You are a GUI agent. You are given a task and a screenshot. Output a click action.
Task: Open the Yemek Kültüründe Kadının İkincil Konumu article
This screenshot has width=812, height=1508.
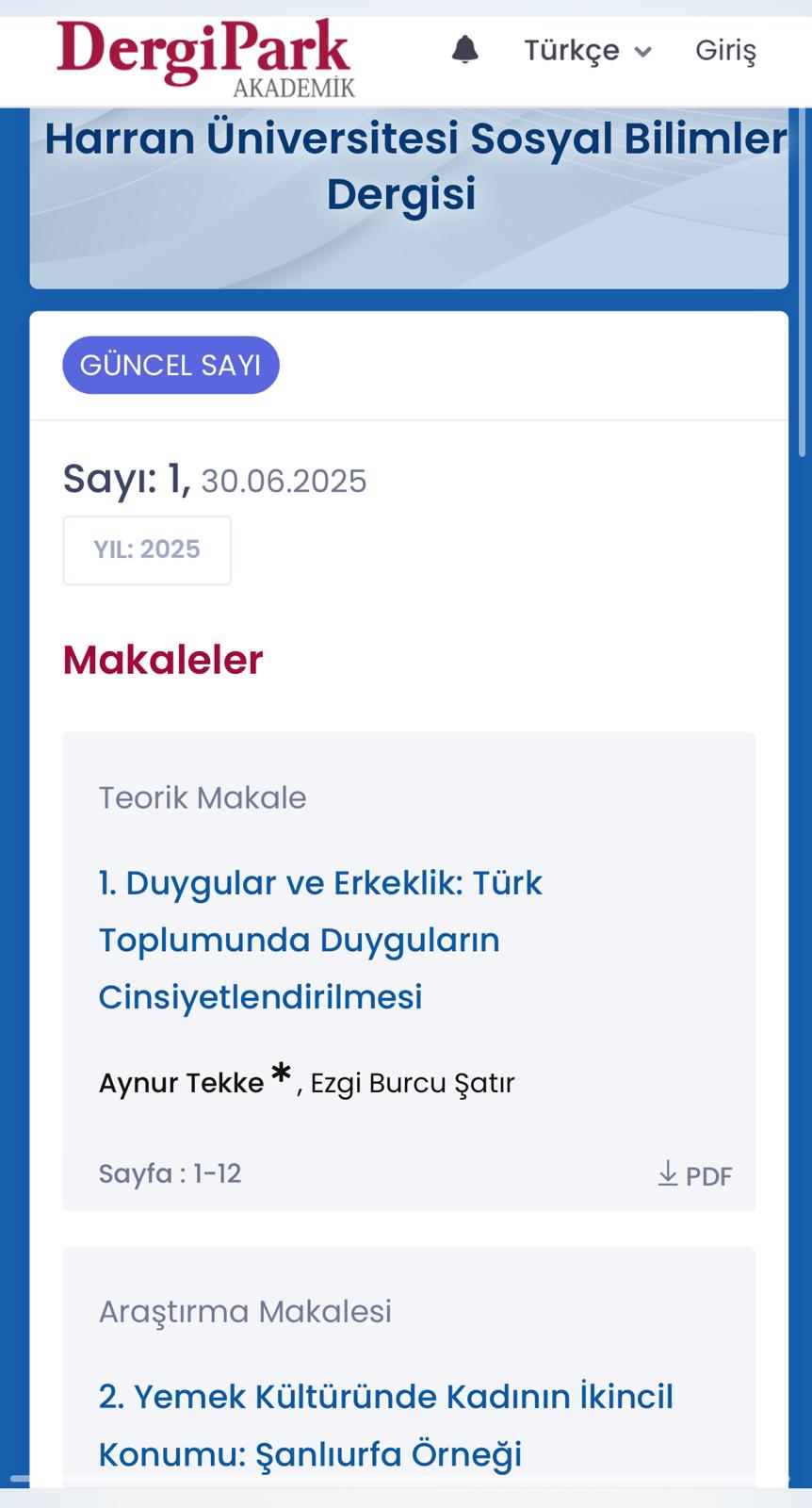coord(385,1424)
